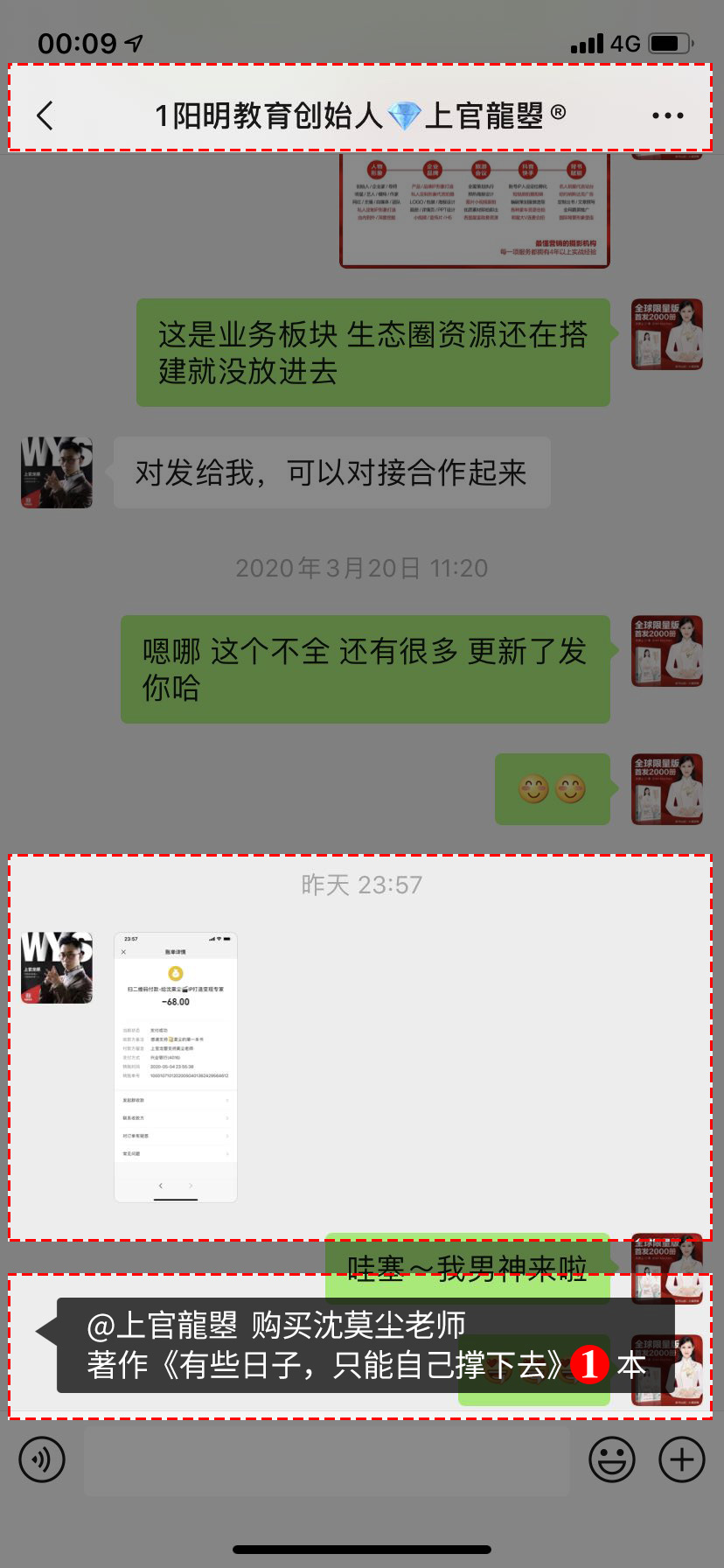The image size is (724, 1568).
Task: Focus the message text field
Action: [326, 1459]
